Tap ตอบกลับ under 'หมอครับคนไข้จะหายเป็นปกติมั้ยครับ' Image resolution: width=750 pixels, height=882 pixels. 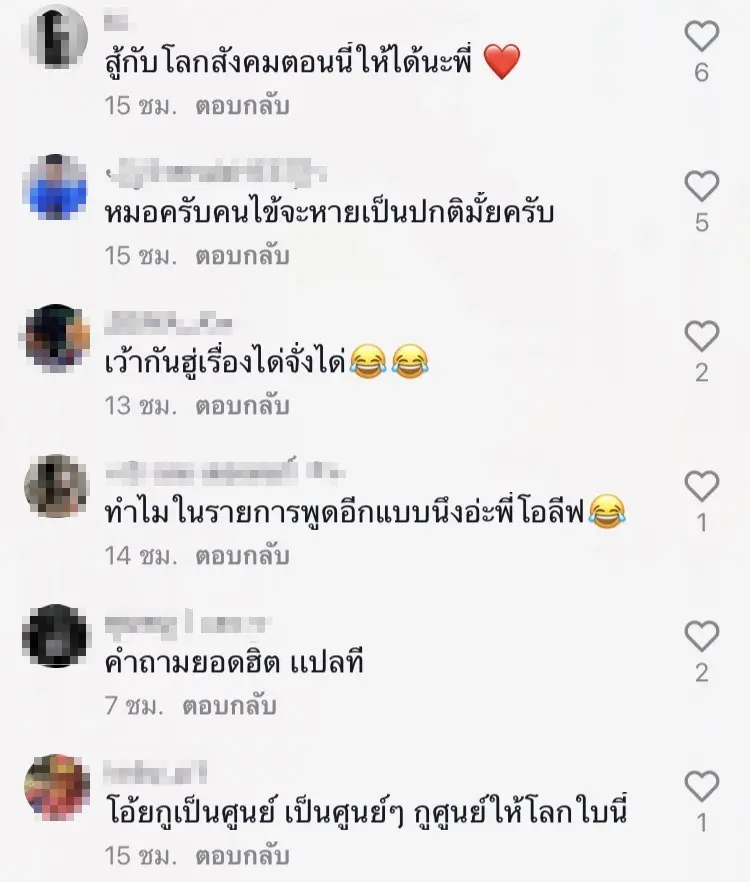[242, 255]
